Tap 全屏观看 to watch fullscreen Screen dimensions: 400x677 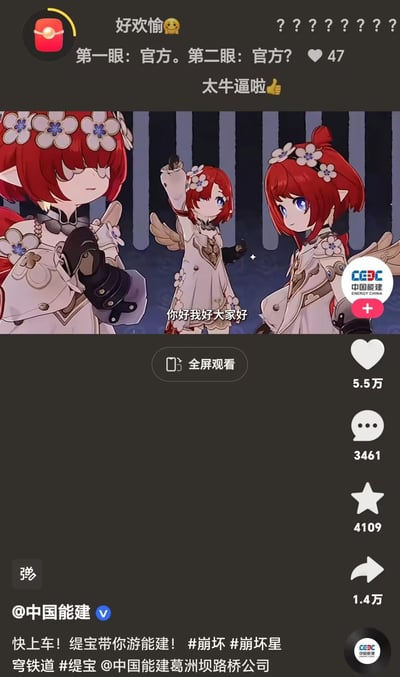200,364
